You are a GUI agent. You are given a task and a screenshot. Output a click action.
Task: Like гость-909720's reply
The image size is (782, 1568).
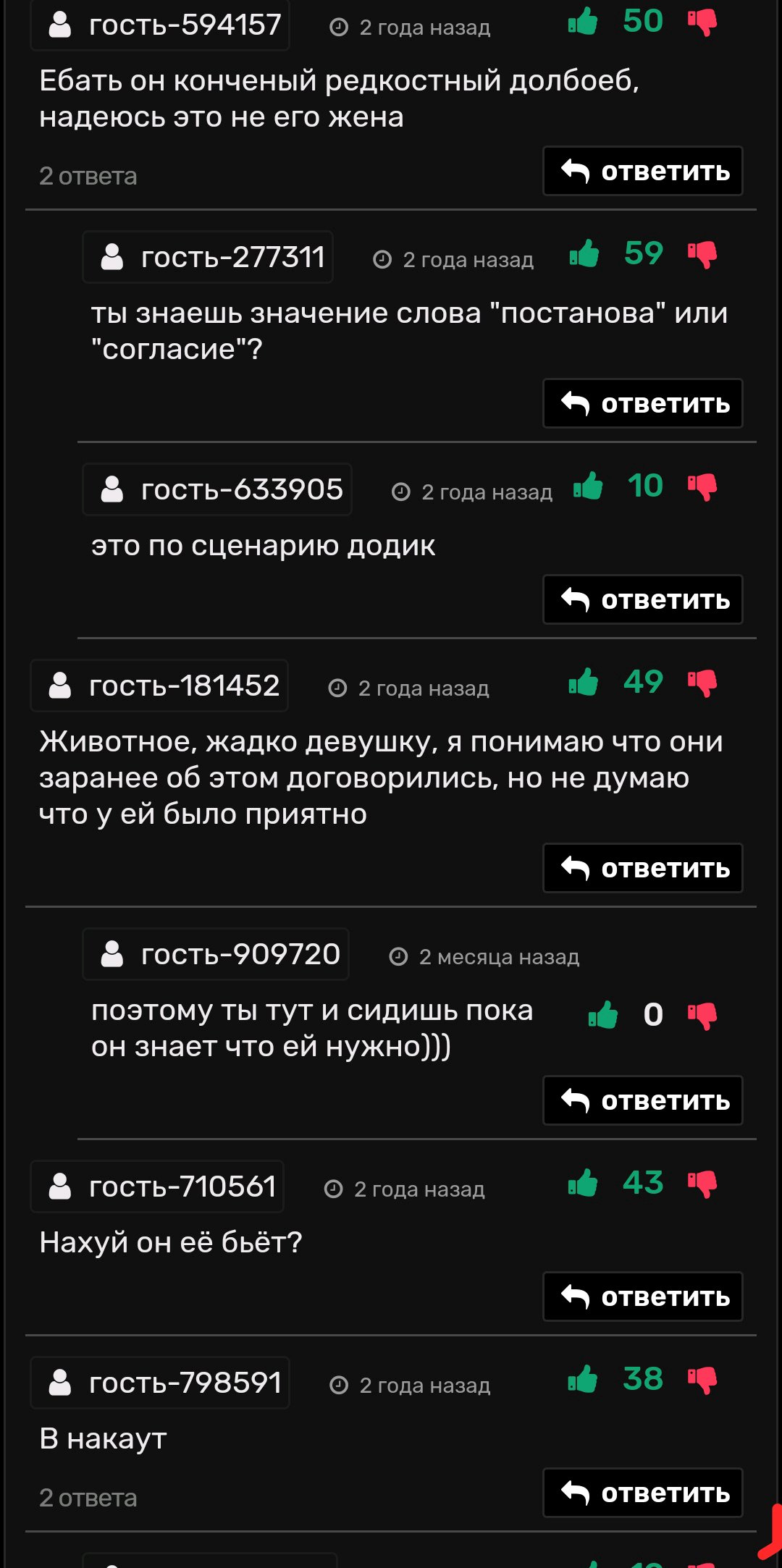point(602,1015)
